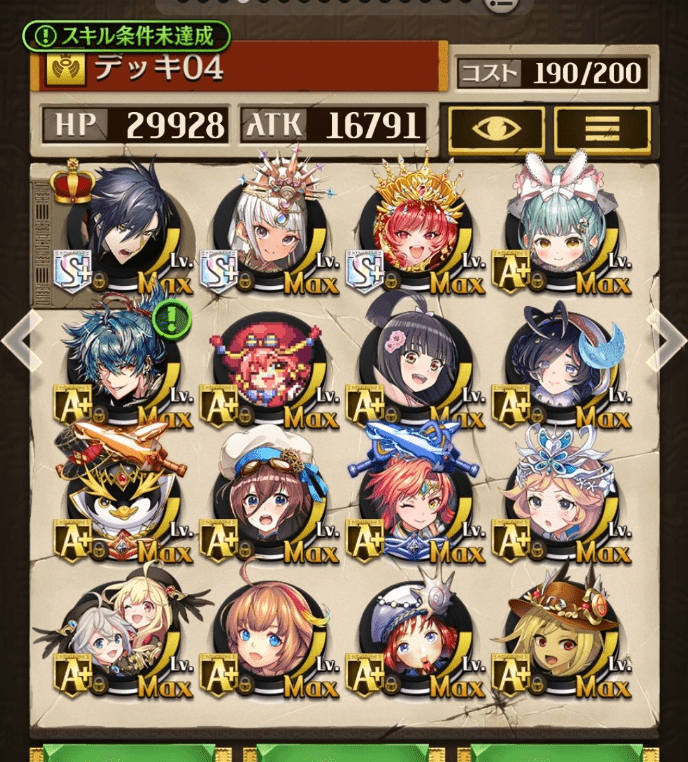Go to the previous deck arrow
This screenshot has height=762, width=688.
click(x=20, y=339)
